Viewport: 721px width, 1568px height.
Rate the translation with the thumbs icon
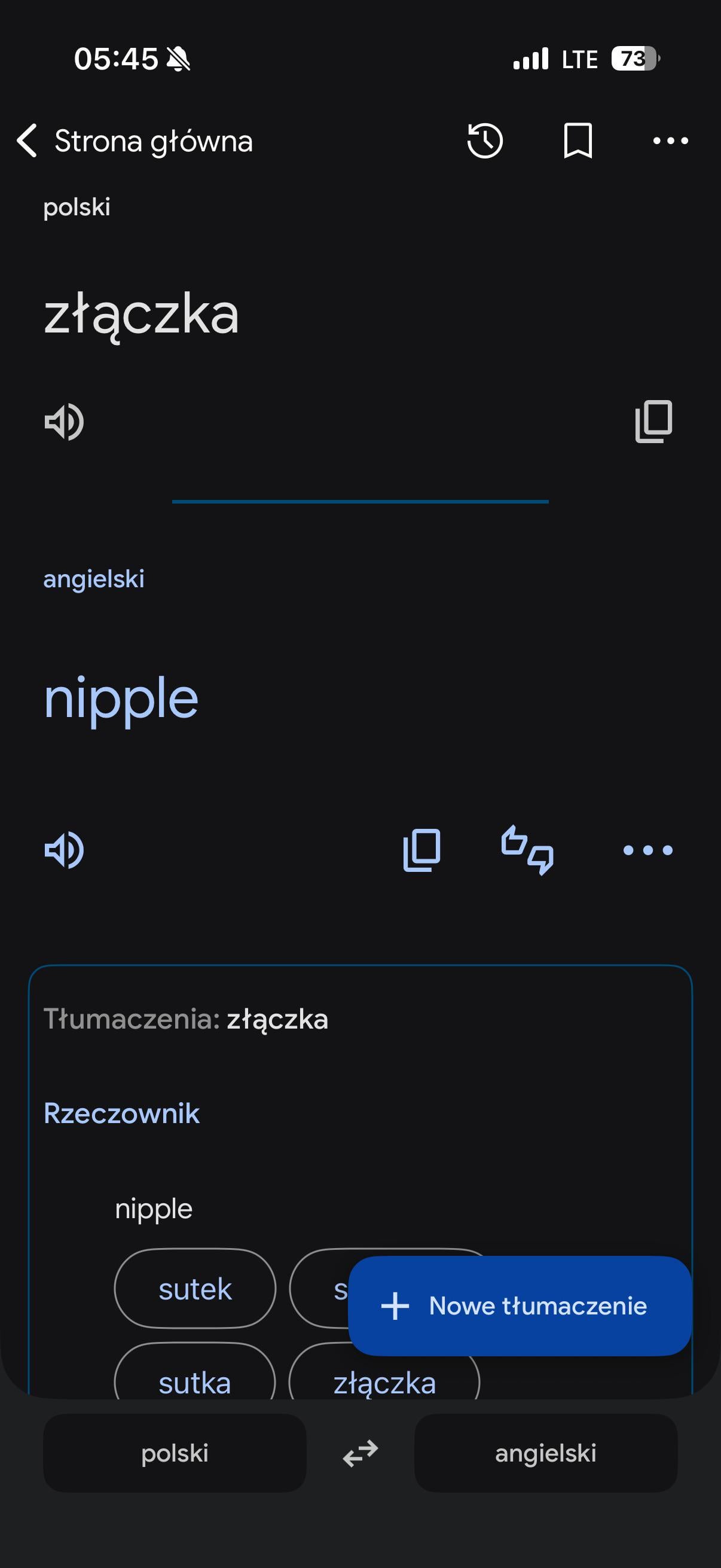527,849
